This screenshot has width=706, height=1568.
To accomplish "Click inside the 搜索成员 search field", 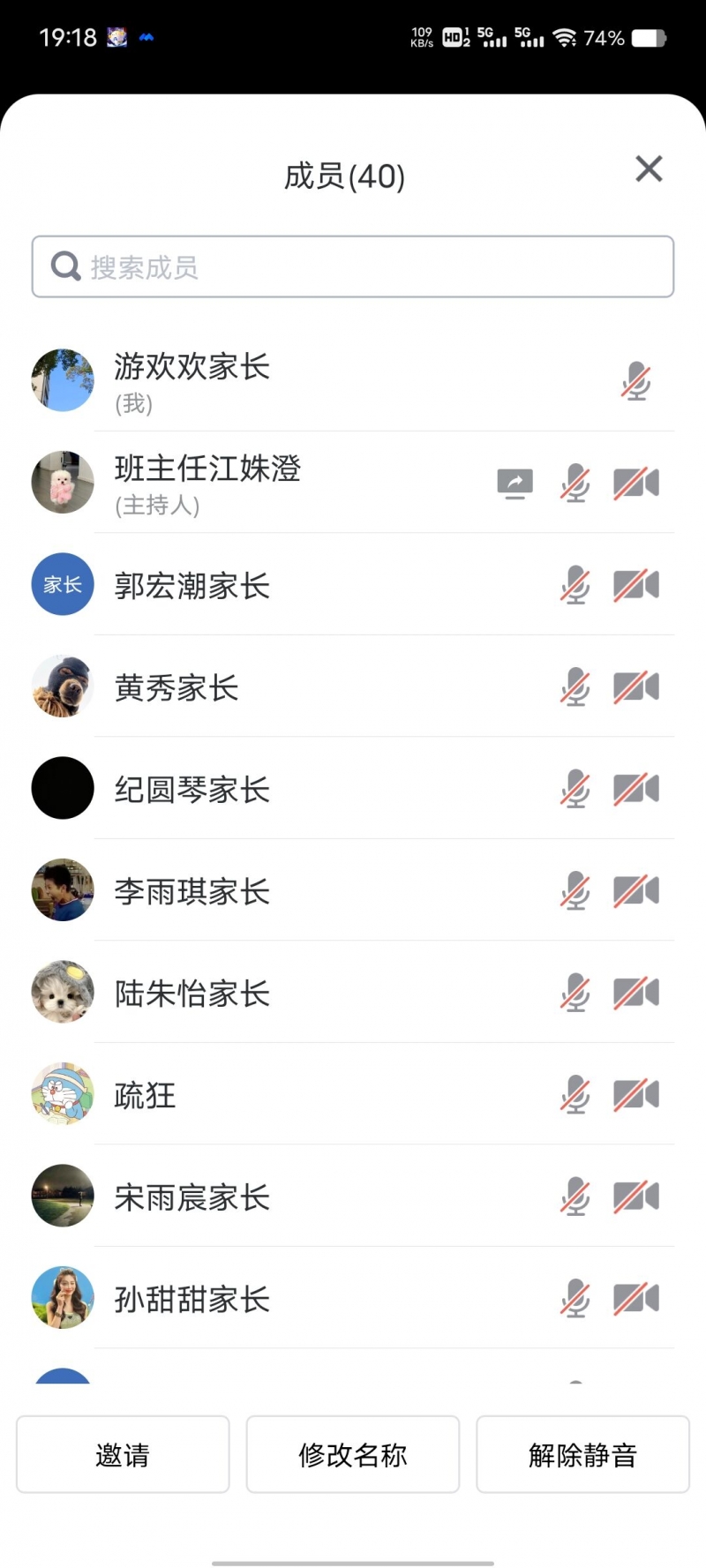I will pos(353,266).
